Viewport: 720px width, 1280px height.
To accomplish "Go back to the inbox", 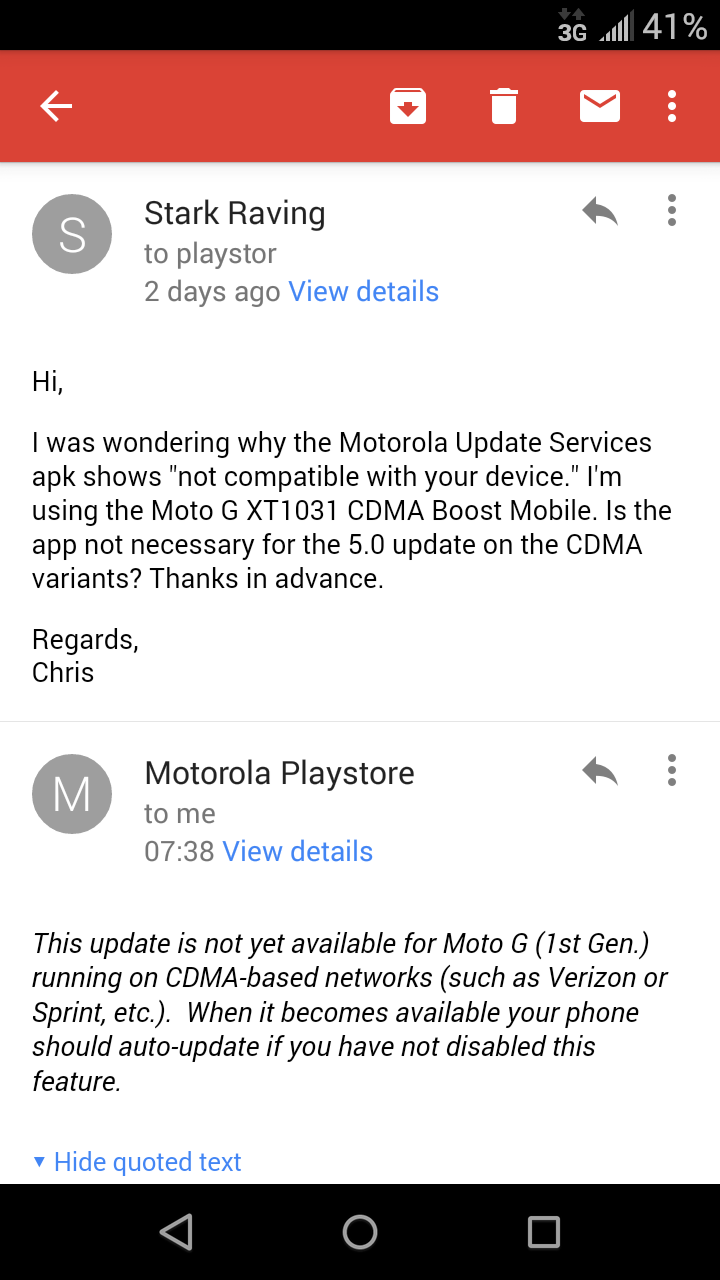I will [x=56, y=106].
